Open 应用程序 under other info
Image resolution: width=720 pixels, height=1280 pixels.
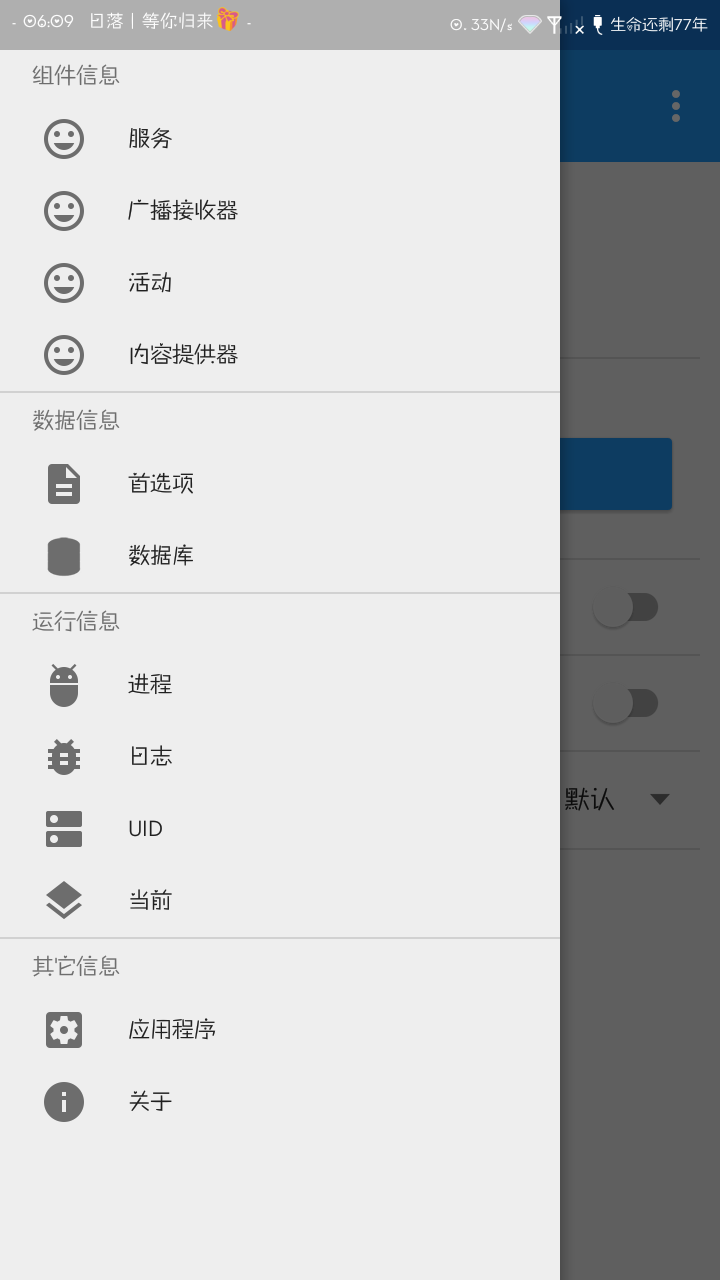[x=280, y=1029]
